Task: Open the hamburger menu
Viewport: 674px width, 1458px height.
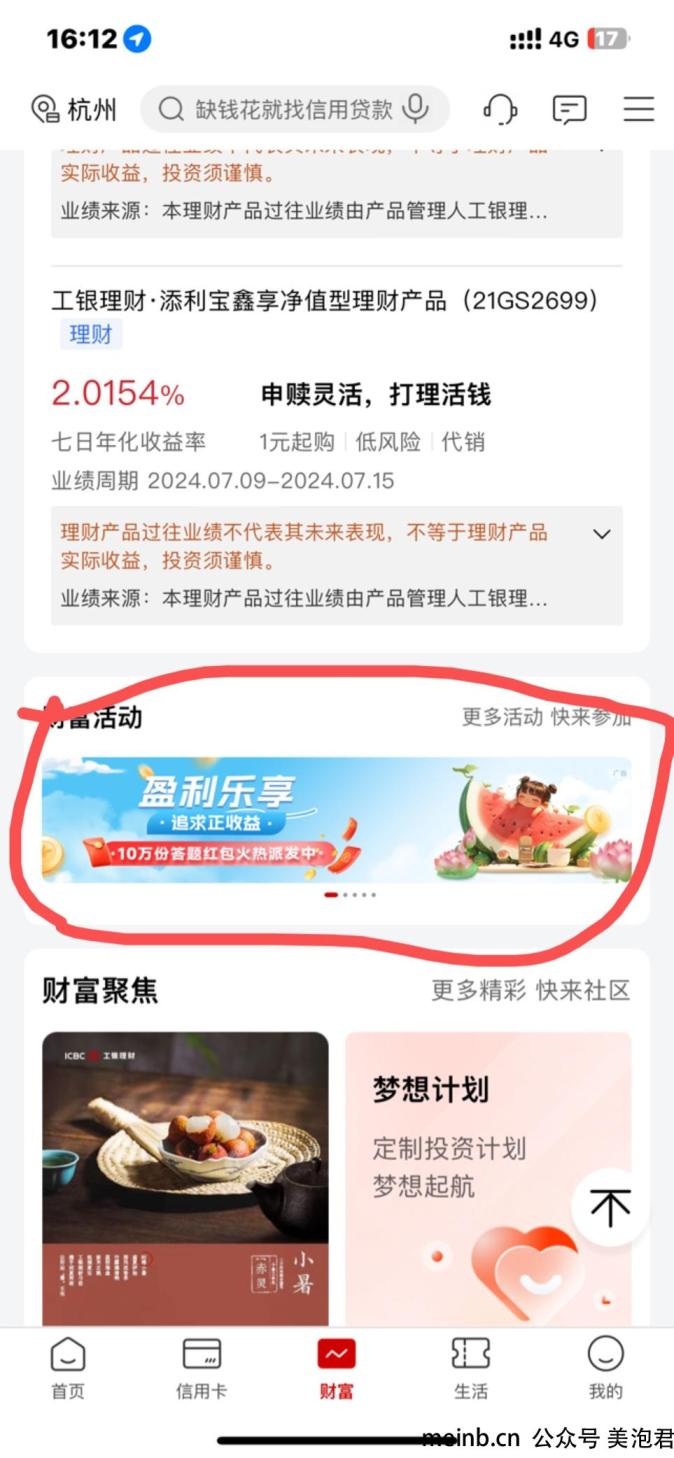Action: [638, 109]
